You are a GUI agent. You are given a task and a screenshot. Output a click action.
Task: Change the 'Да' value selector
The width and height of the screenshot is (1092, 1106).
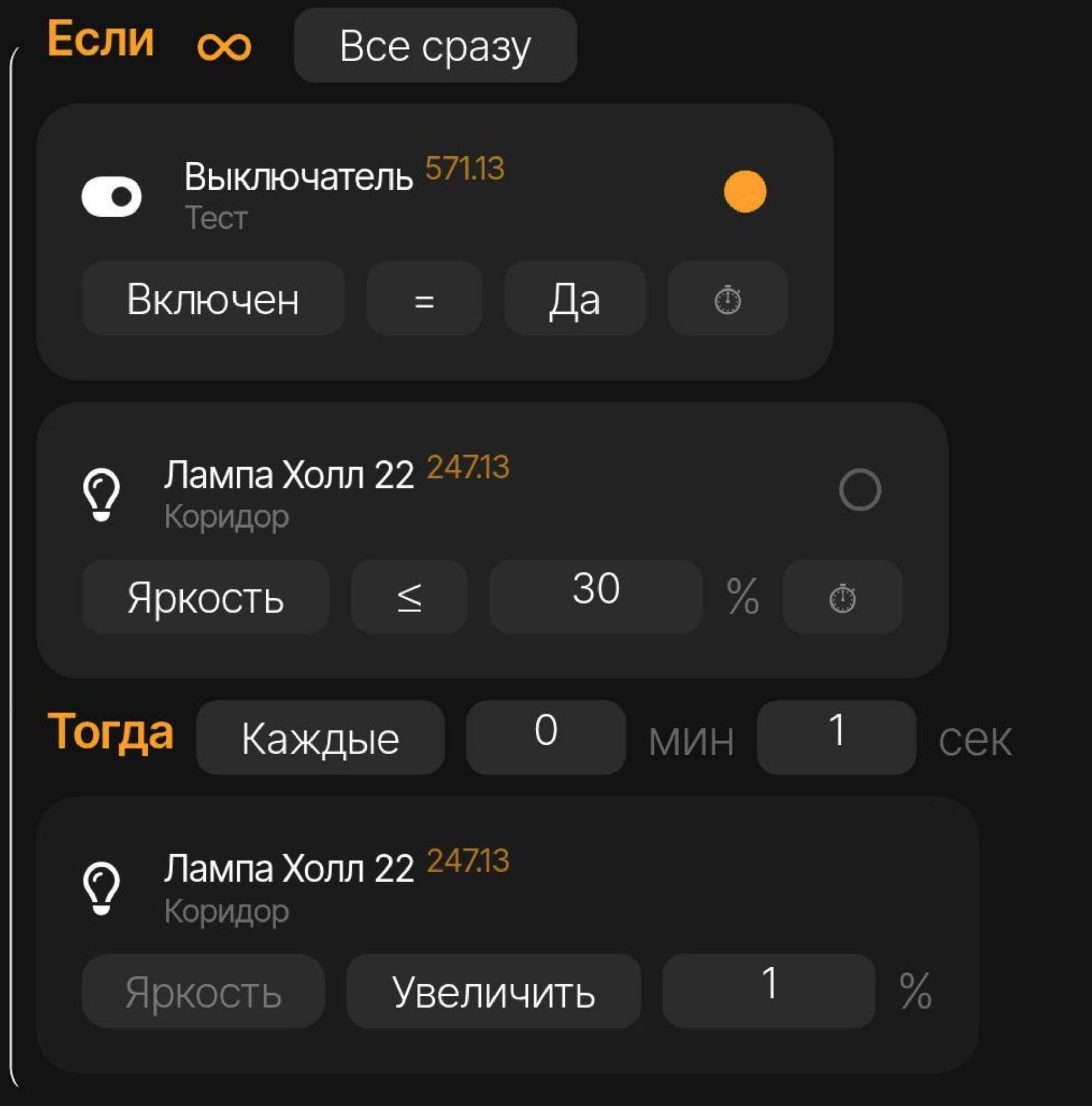click(575, 299)
